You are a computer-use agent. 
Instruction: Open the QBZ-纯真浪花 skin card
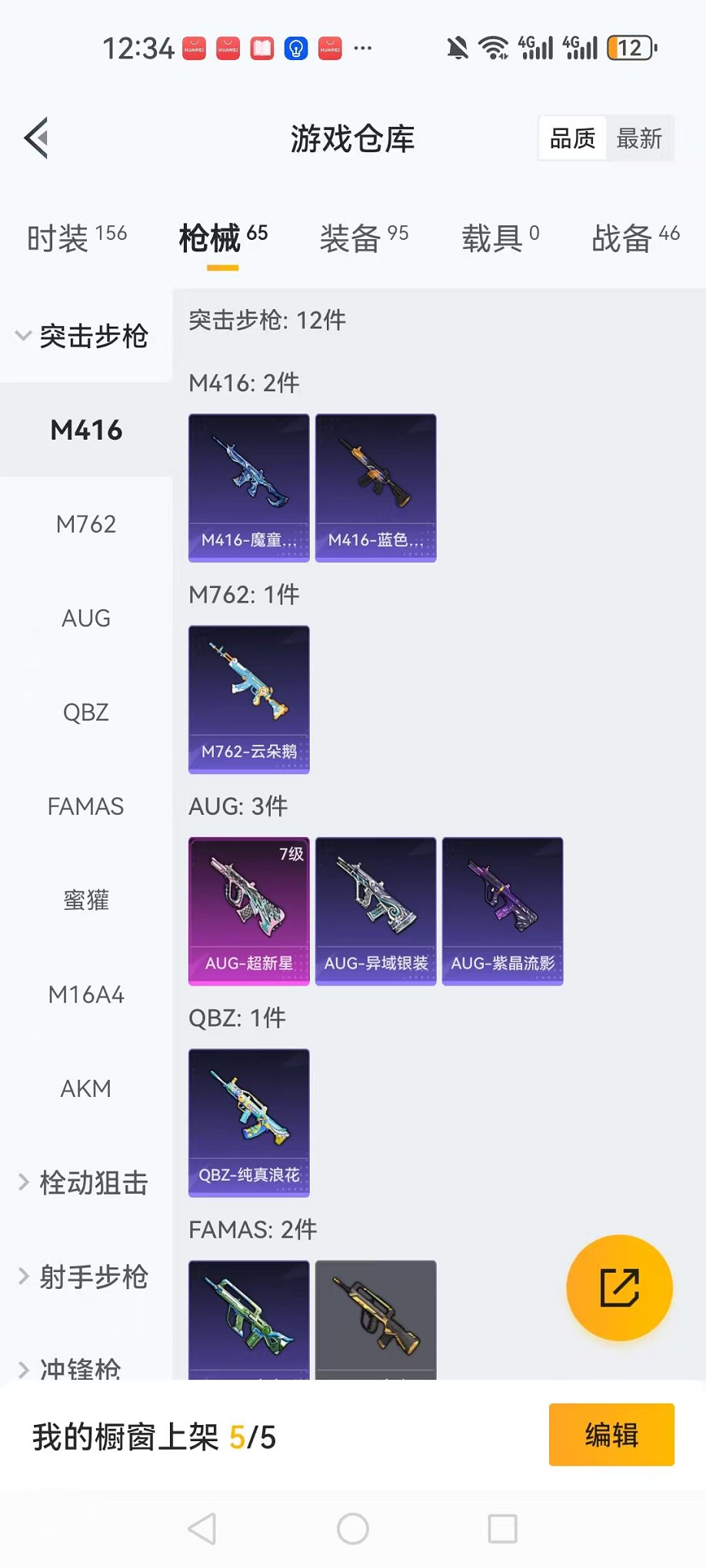[x=249, y=1122]
